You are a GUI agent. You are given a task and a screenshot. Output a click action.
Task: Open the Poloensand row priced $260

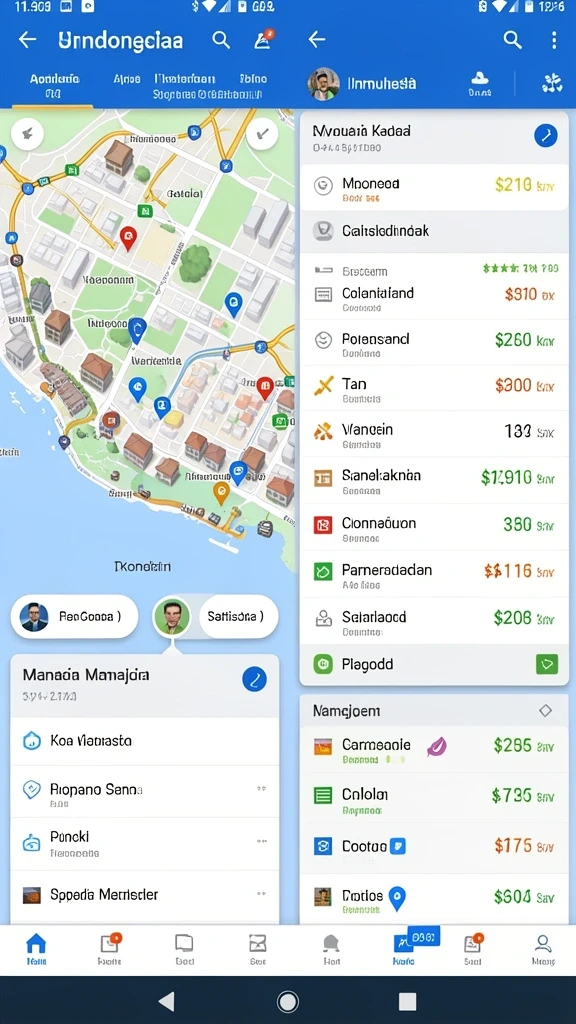click(434, 343)
